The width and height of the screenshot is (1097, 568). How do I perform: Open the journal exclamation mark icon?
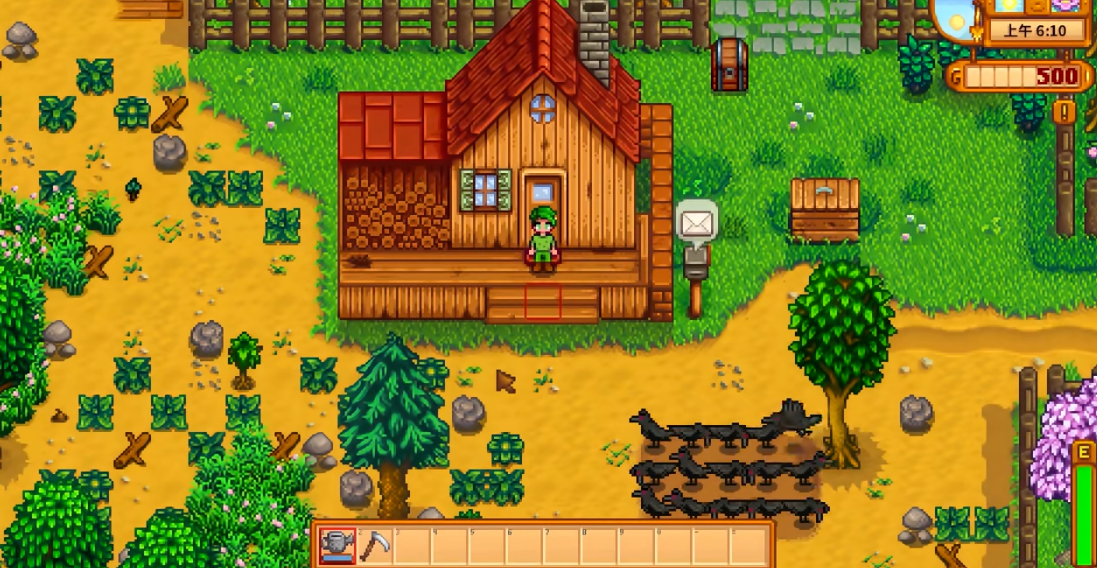click(1065, 111)
